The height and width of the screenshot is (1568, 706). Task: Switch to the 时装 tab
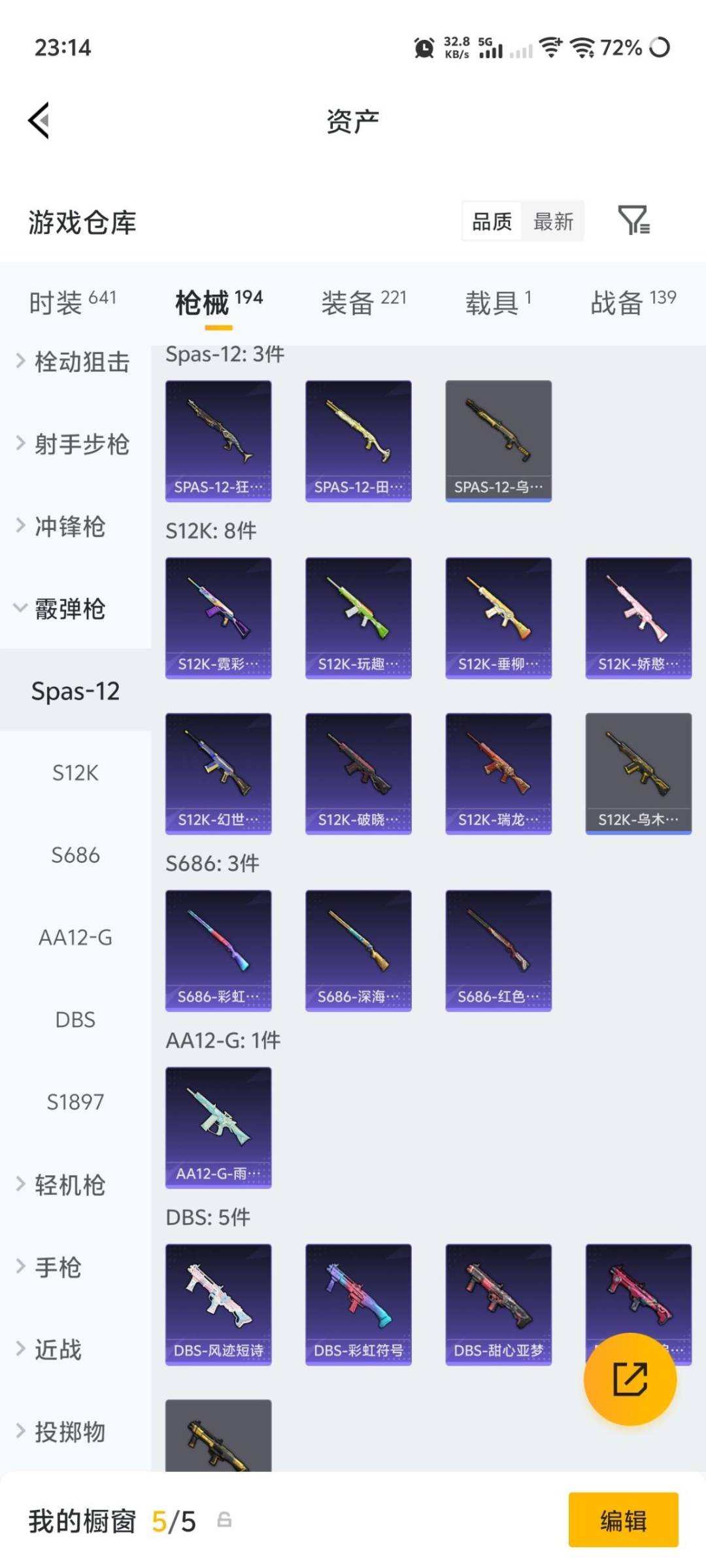click(72, 302)
